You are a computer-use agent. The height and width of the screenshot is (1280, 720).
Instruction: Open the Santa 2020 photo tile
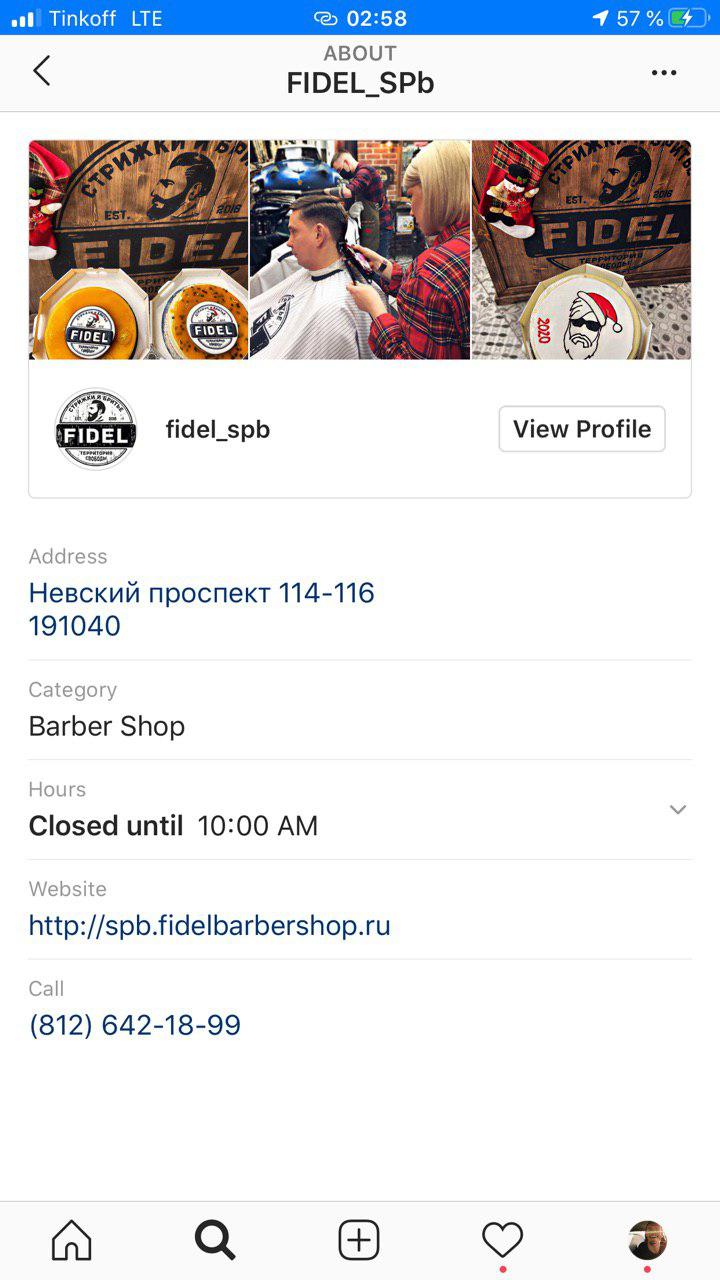click(581, 250)
